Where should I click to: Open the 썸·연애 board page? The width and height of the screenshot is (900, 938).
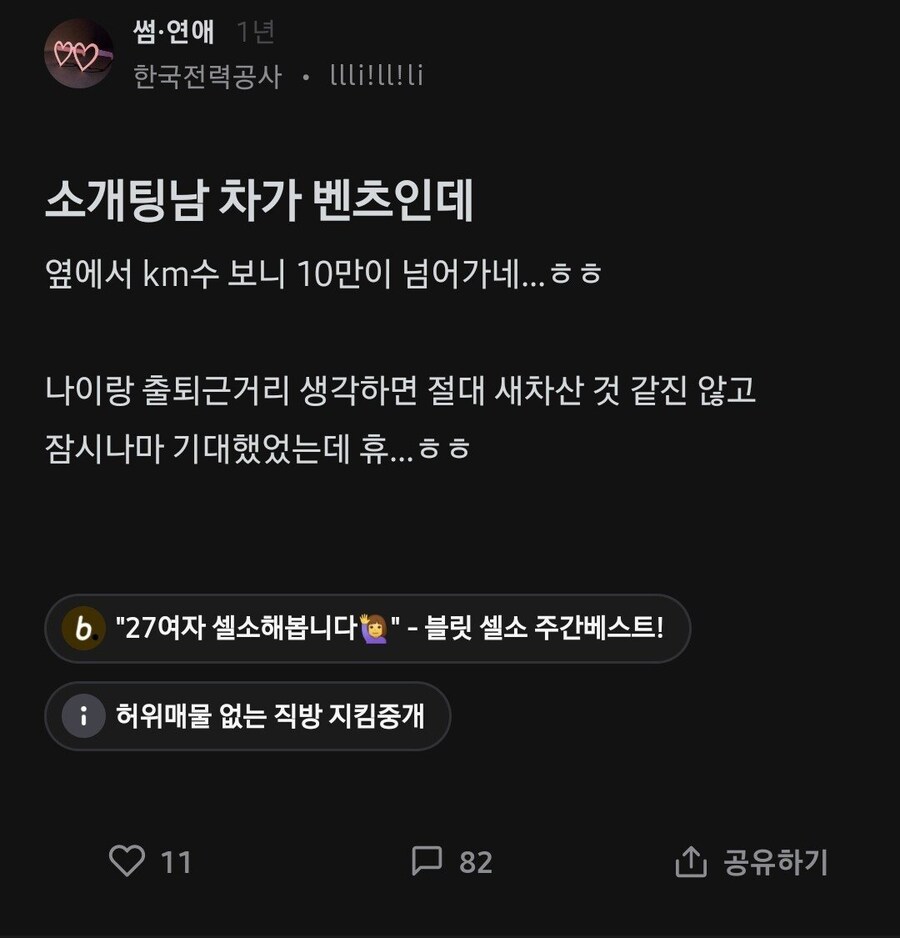175,30
